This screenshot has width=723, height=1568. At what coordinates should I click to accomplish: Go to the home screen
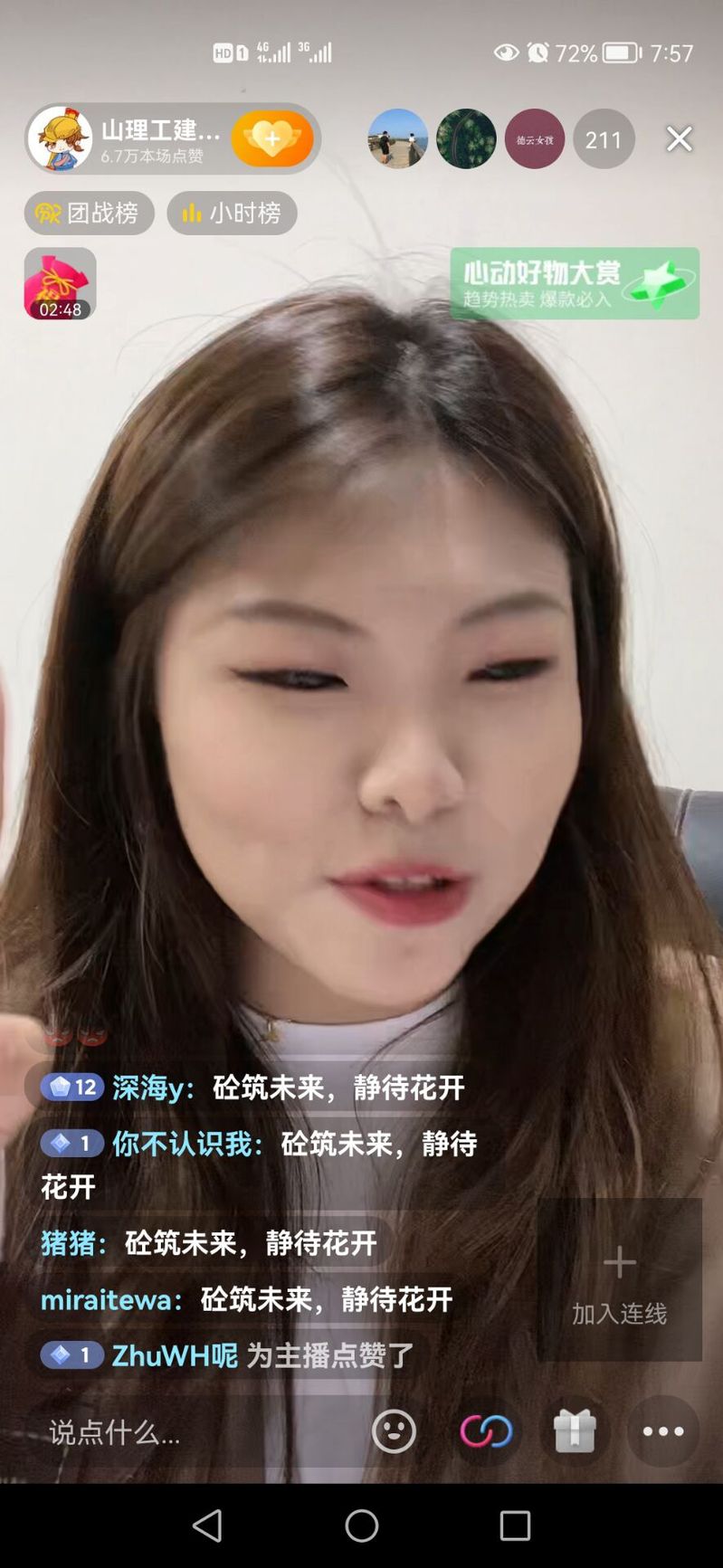[362, 1525]
